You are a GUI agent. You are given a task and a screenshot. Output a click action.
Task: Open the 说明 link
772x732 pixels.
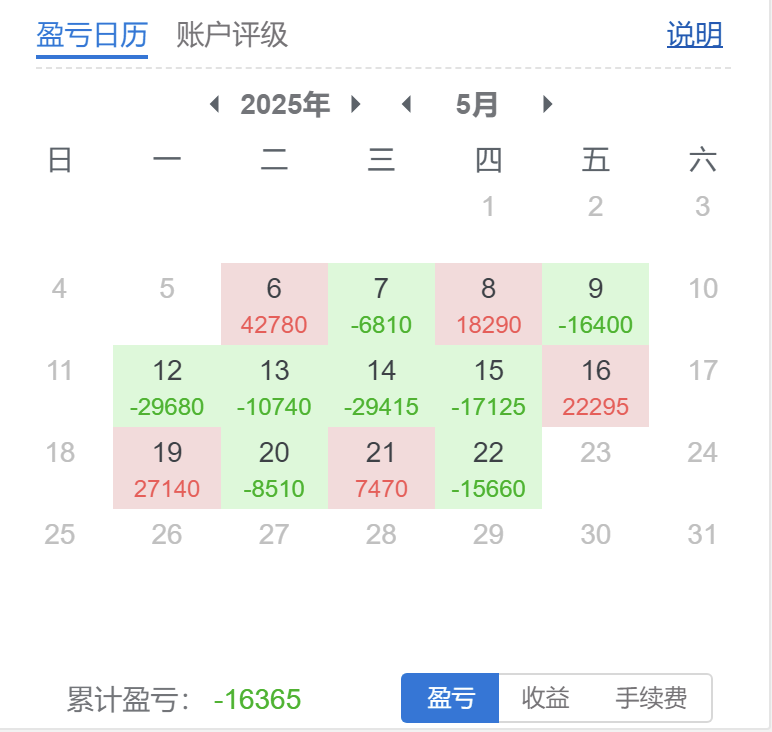coord(694,36)
